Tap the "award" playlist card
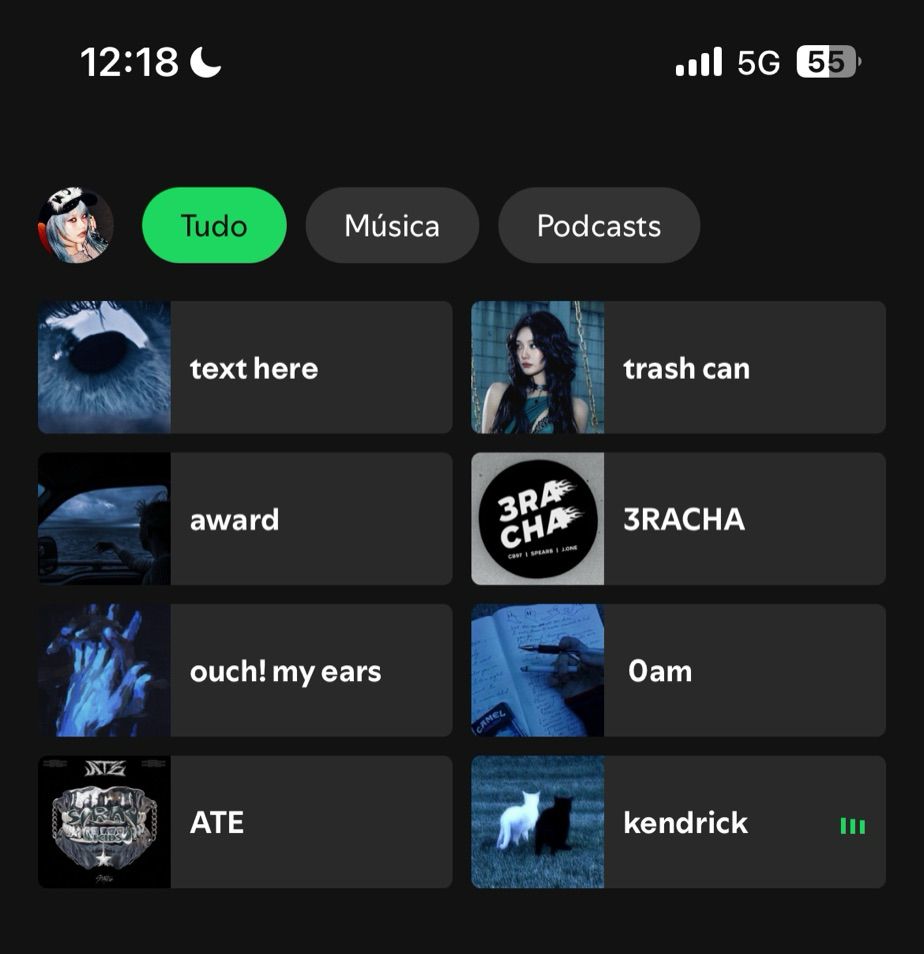This screenshot has height=954, width=924. pos(245,519)
